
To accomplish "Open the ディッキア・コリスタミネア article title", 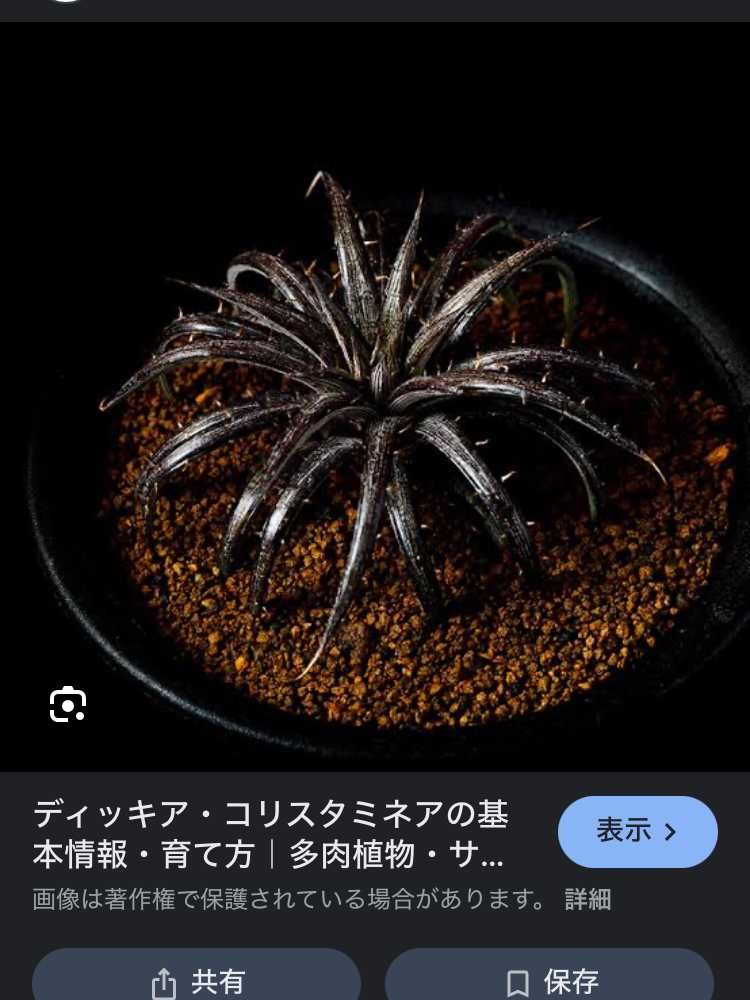I will [270, 834].
